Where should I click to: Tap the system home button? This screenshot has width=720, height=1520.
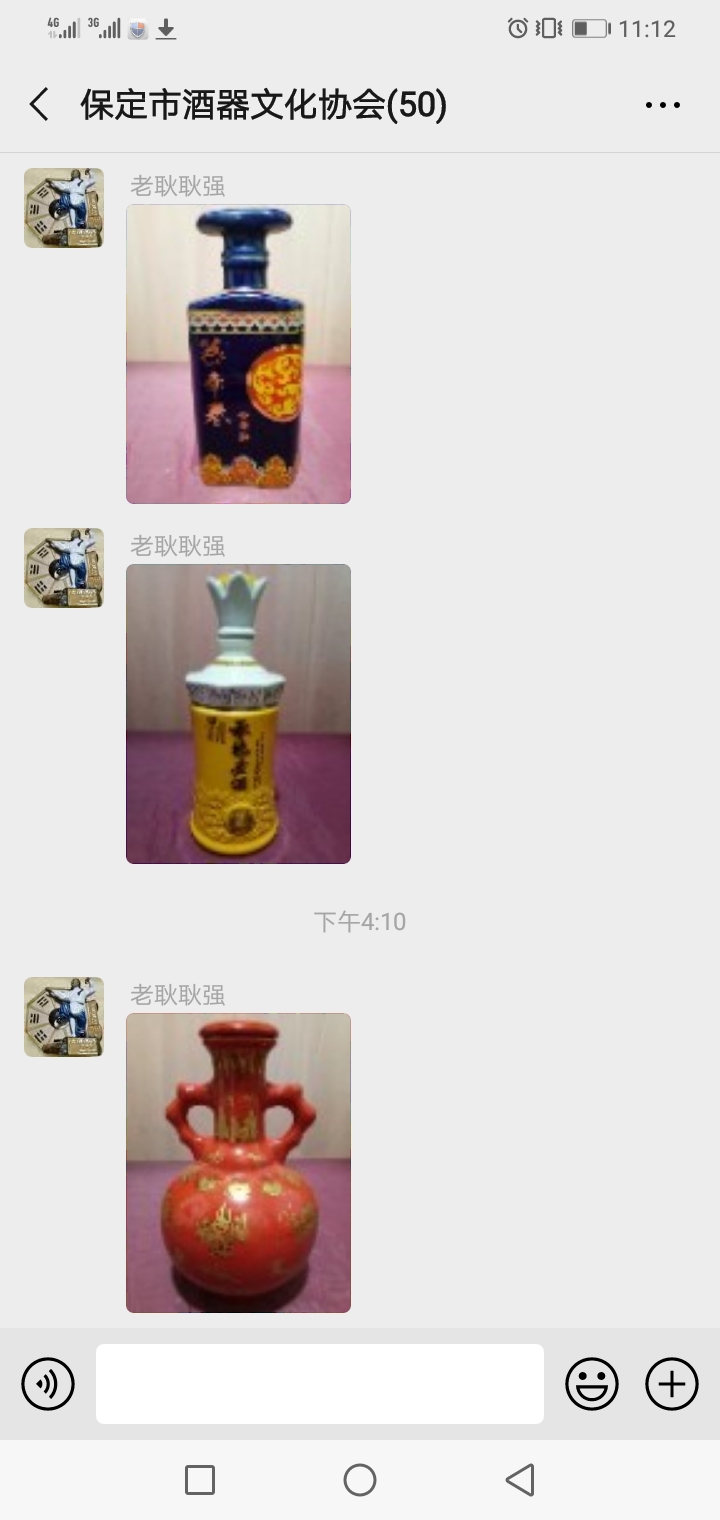tap(360, 1480)
